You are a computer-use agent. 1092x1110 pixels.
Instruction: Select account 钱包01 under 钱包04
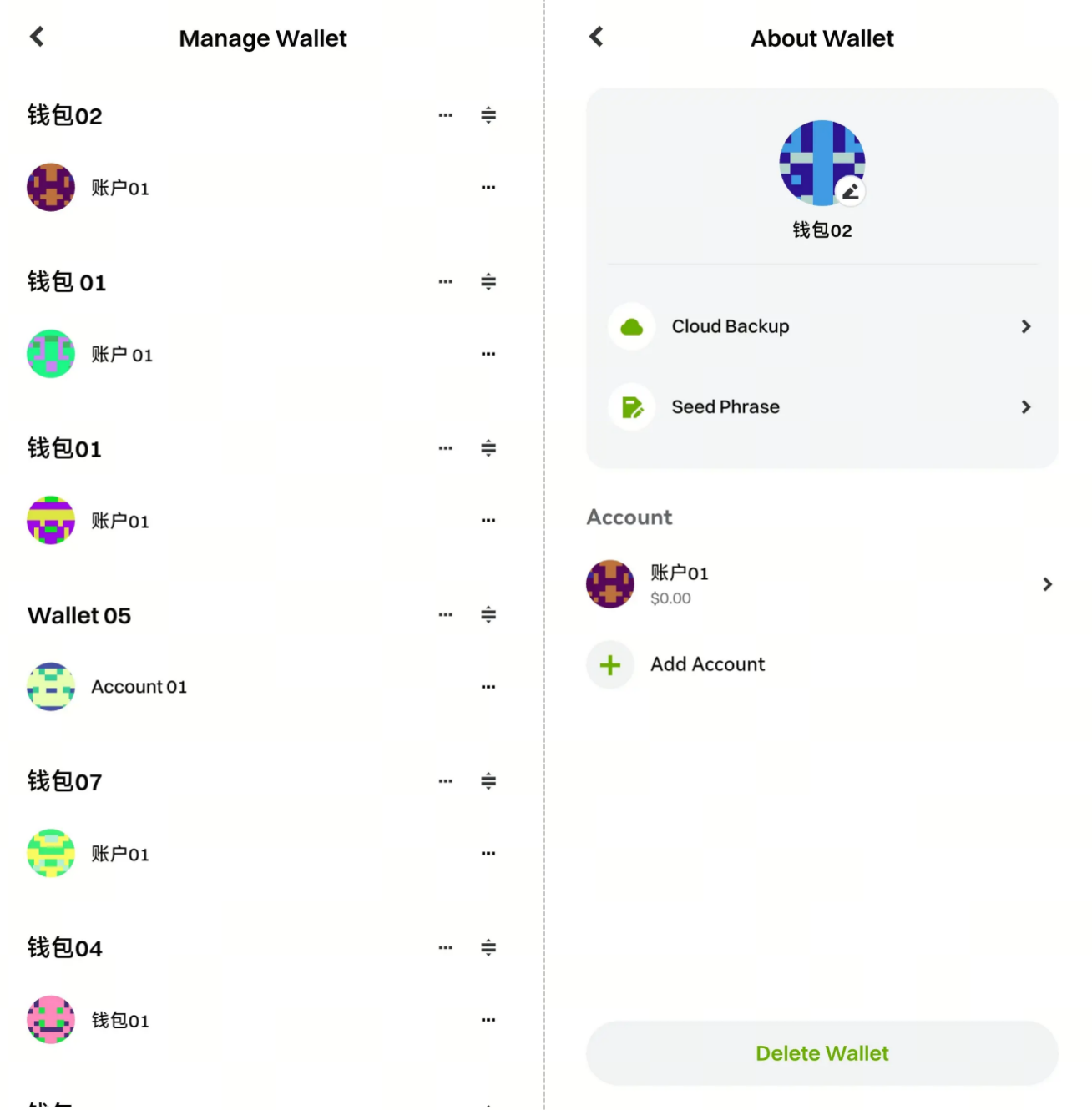(120, 1020)
